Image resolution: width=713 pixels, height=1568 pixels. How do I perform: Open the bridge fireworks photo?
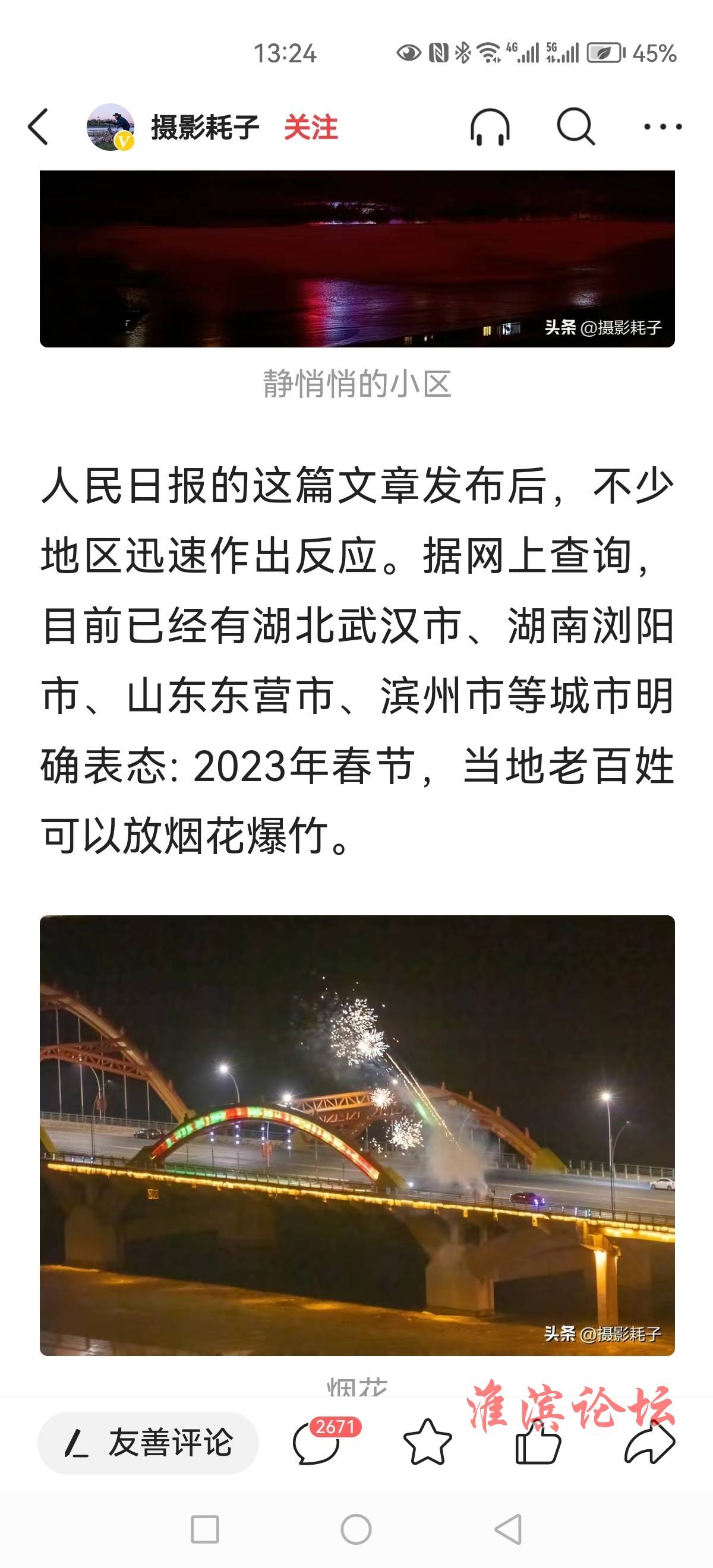coord(357,1135)
